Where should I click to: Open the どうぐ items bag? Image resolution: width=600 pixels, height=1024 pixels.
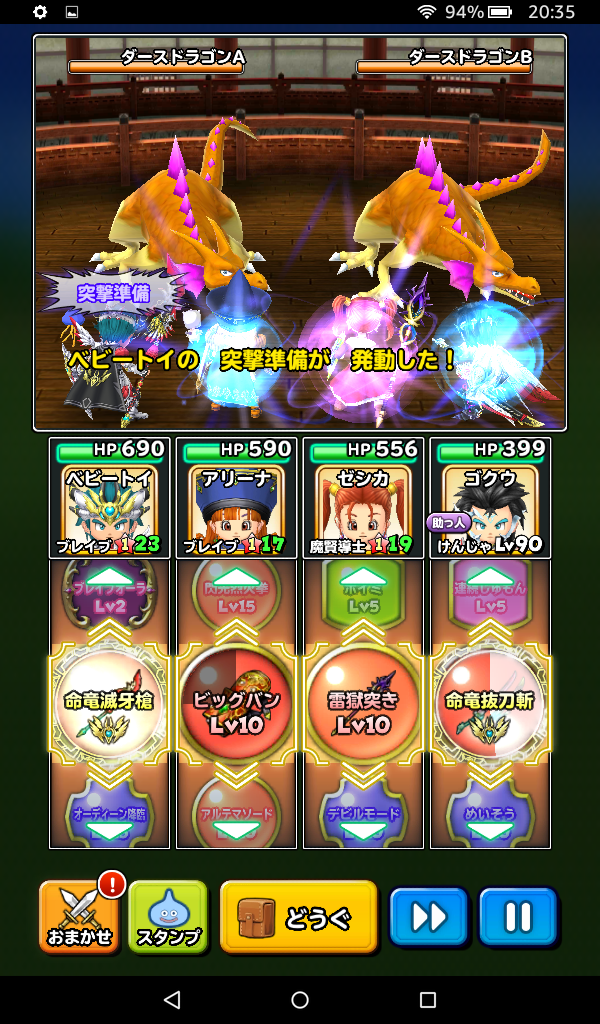pyautogui.click(x=298, y=917)
